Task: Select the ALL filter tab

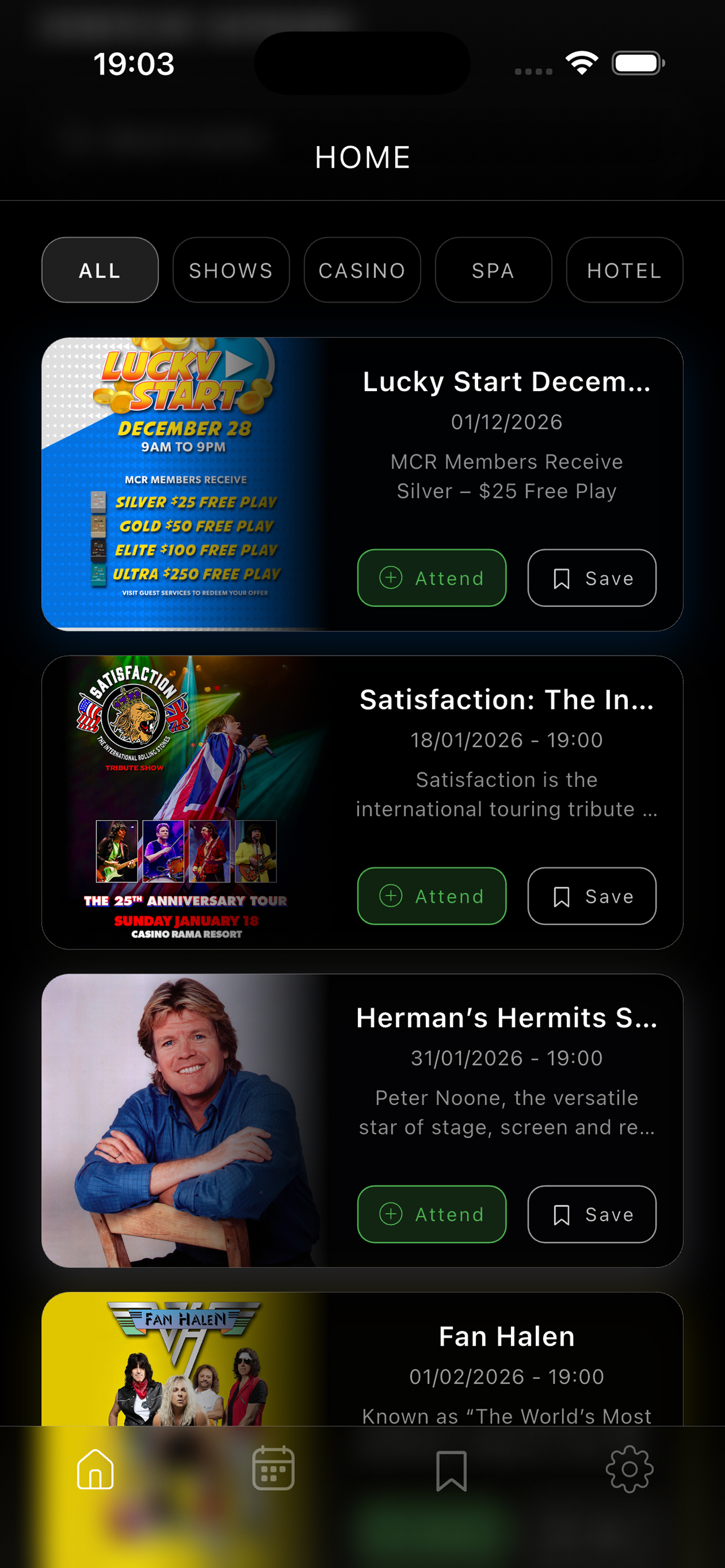Action: coord(99,270)
